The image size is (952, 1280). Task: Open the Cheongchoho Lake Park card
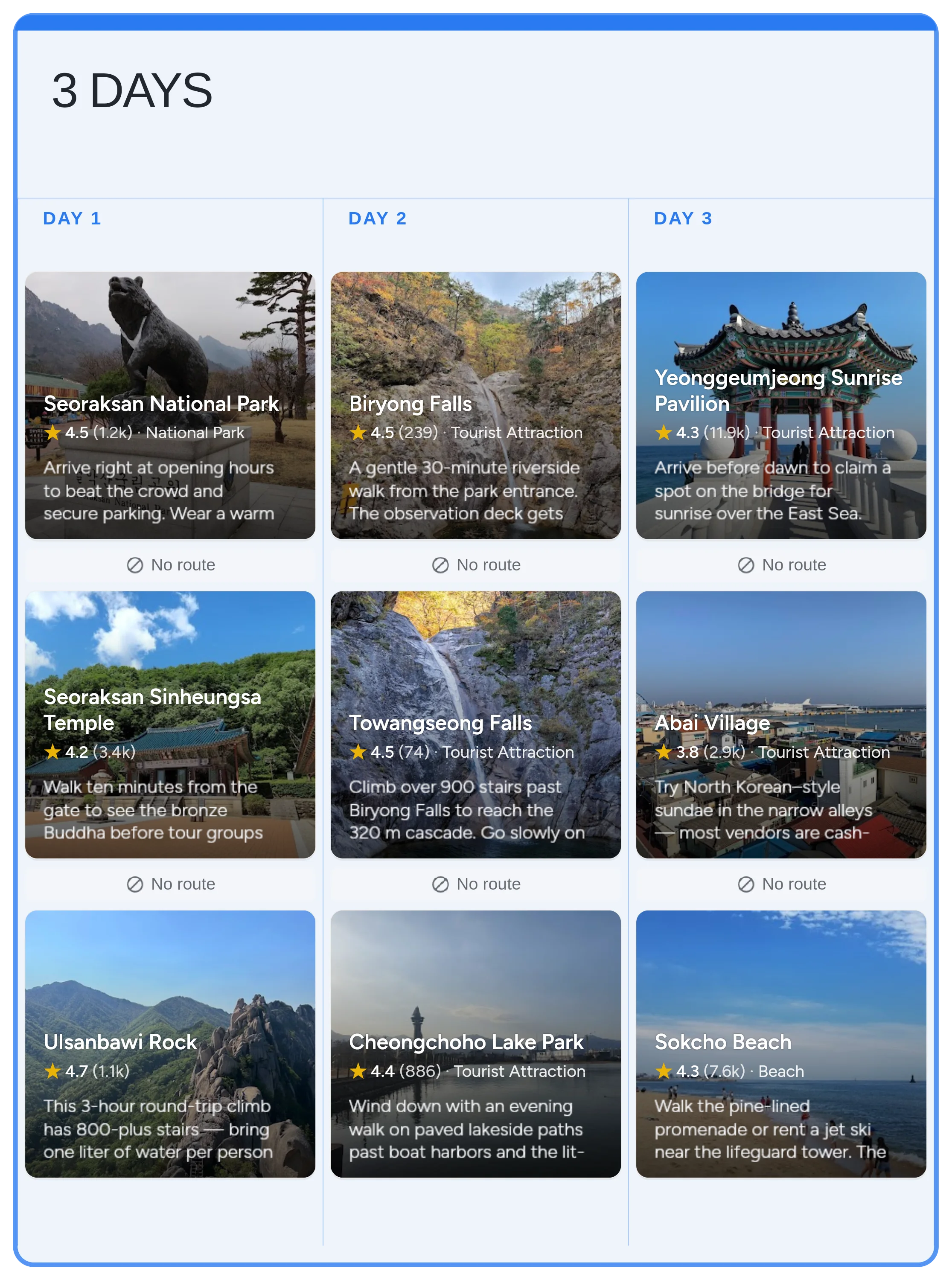[x=475, y=1043]
